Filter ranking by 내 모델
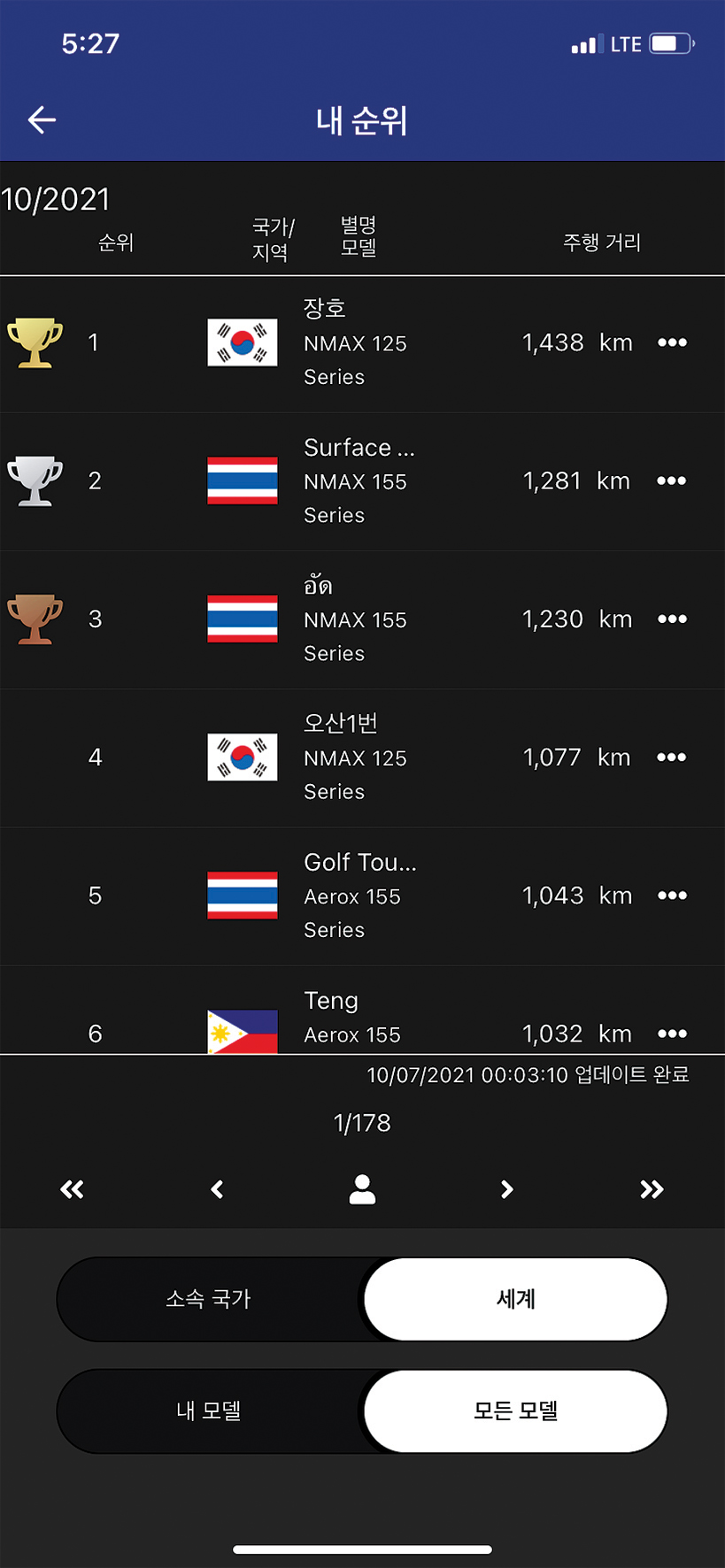The image size is (725, 1568). (209, 1410)
